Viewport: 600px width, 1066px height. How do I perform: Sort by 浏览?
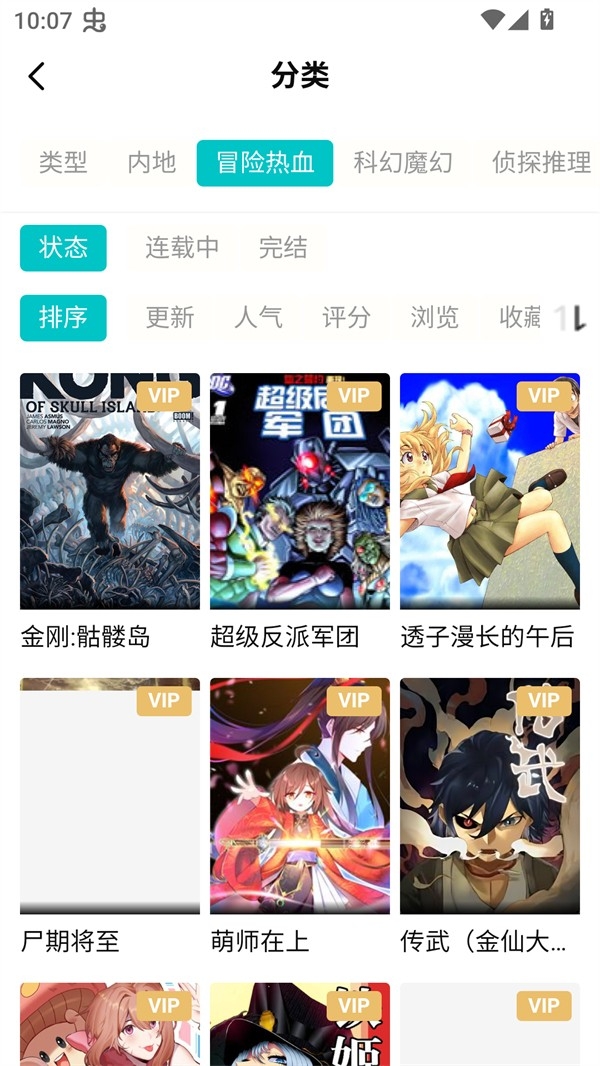click(434, 318)
